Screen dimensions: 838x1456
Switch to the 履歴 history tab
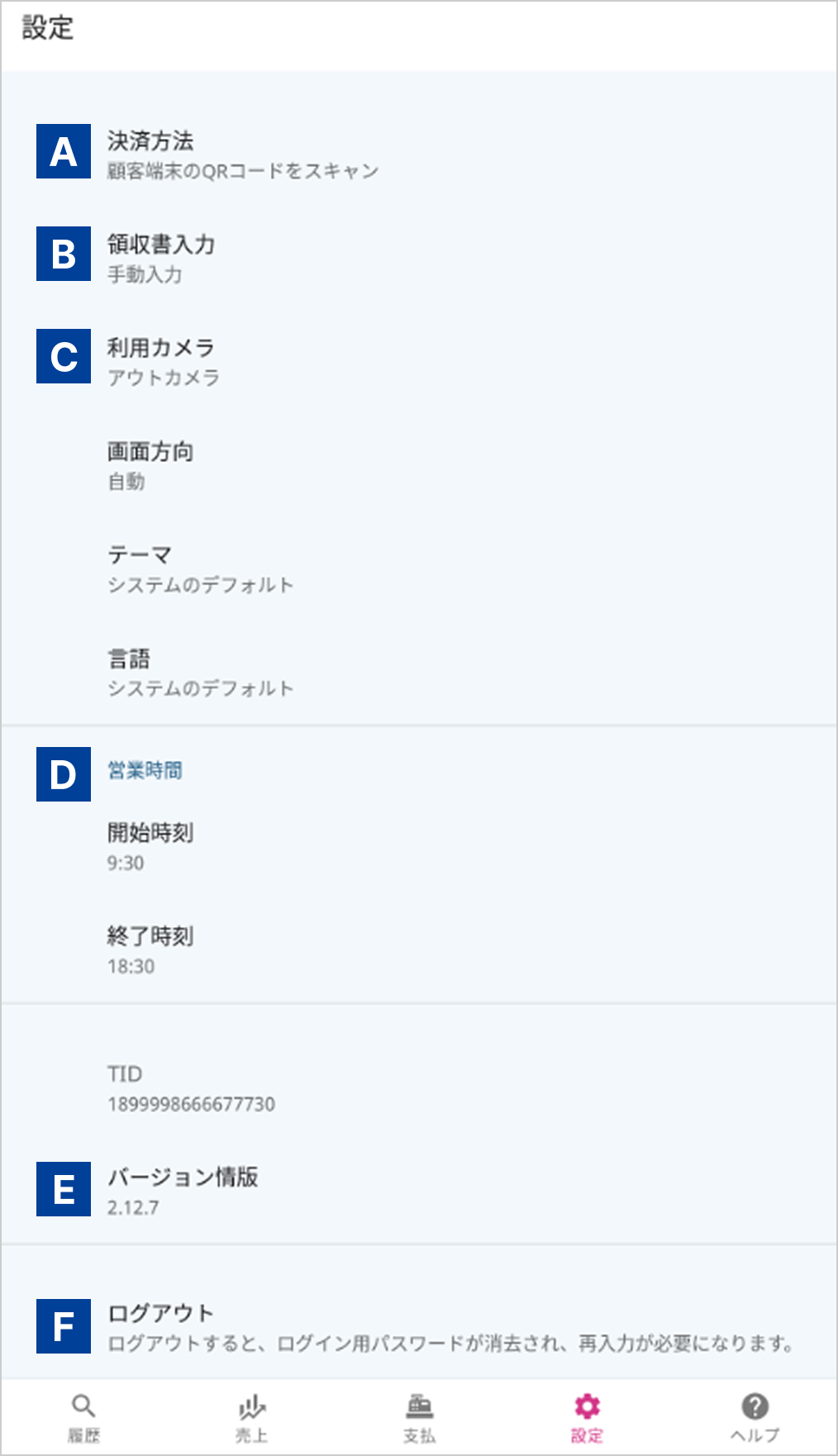point(83,1416)
